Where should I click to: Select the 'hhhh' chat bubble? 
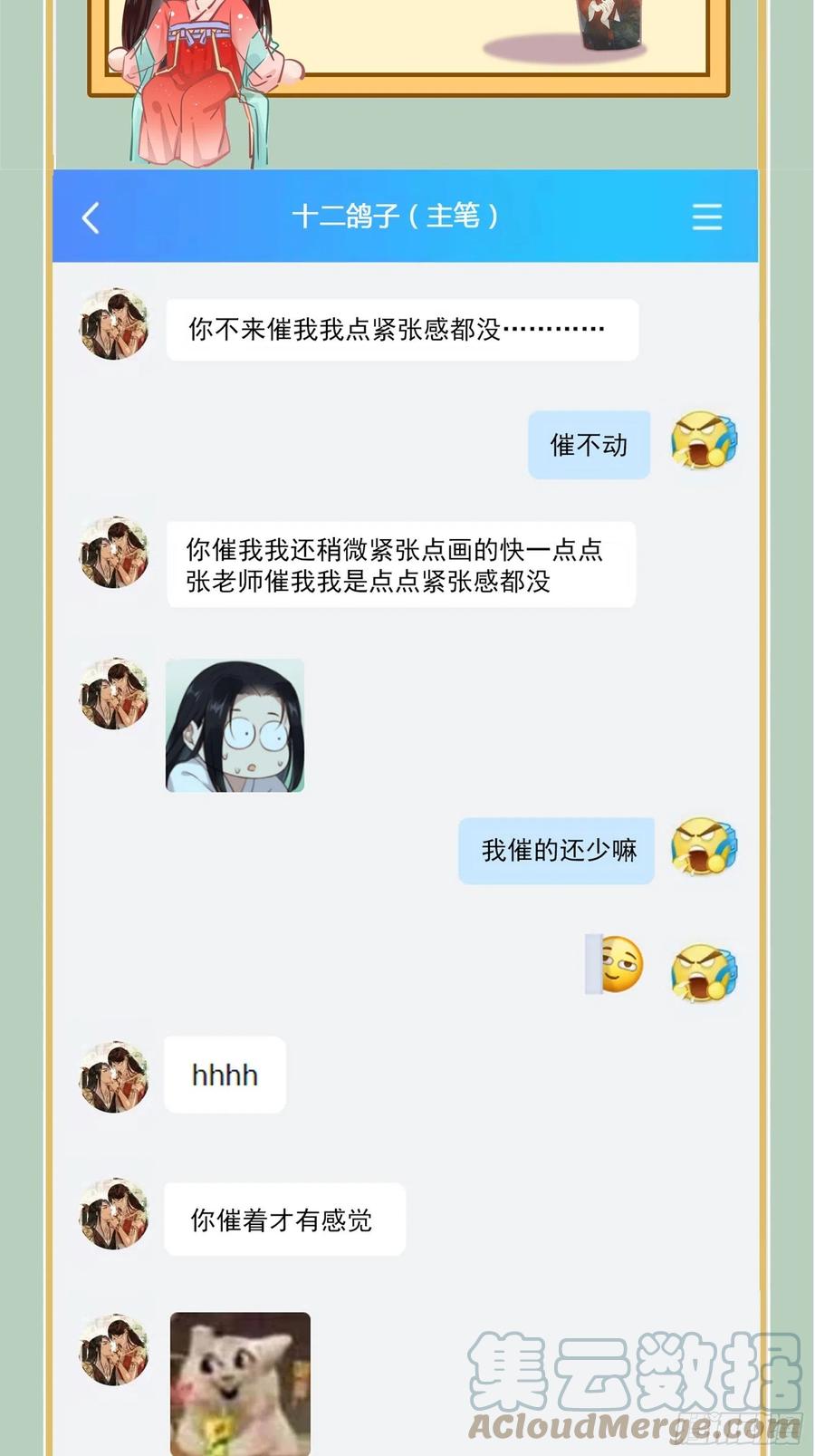[x=224, y=1075]
